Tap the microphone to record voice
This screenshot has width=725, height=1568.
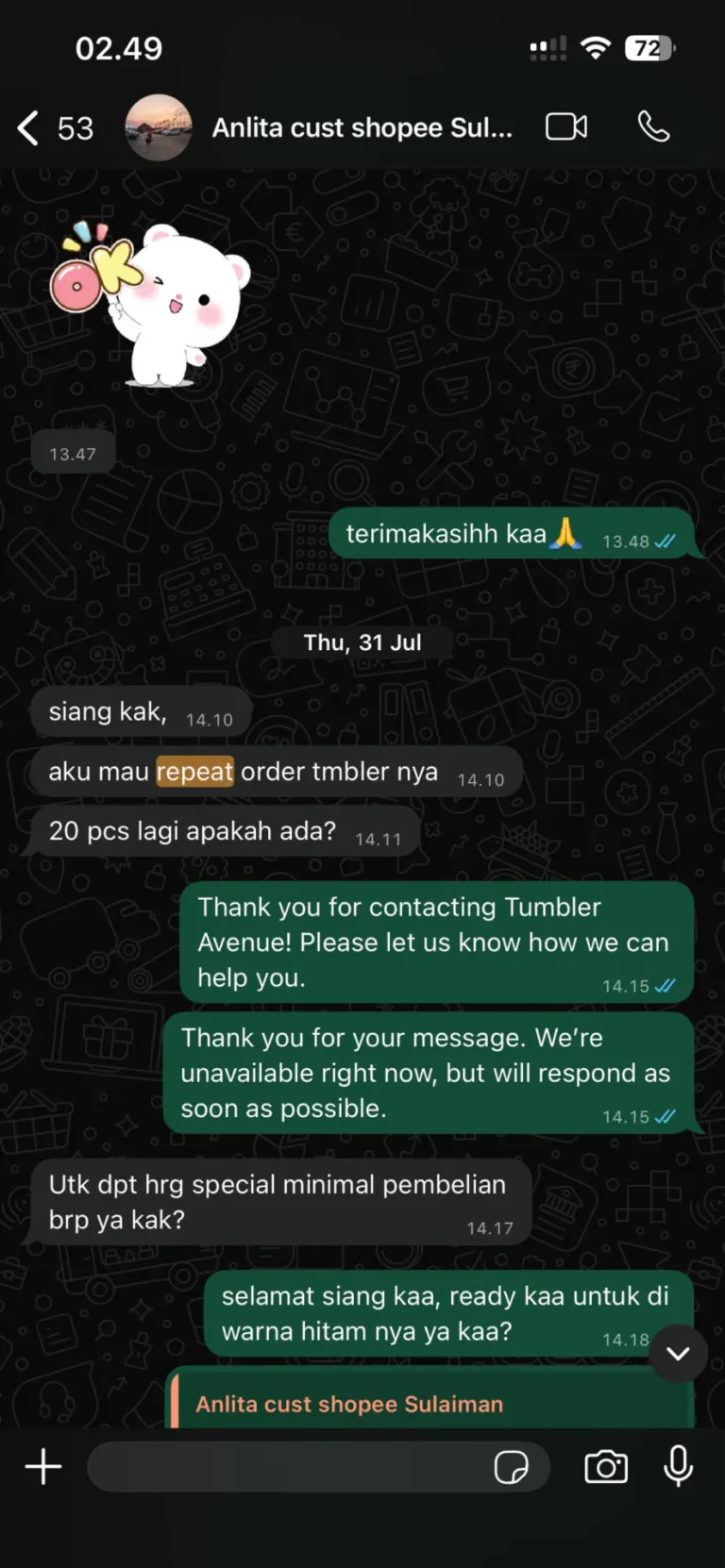[678, 1467]
